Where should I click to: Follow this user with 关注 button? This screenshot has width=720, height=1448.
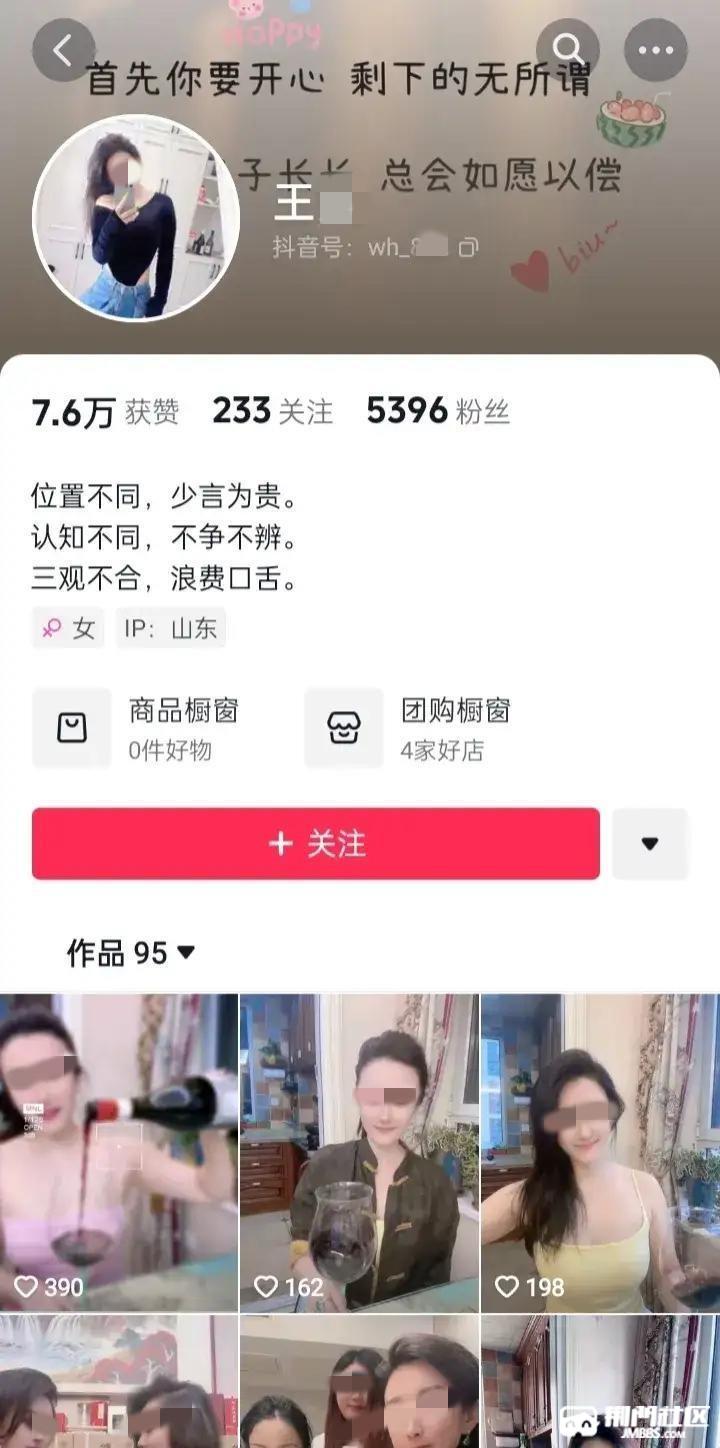coord(316,844)
